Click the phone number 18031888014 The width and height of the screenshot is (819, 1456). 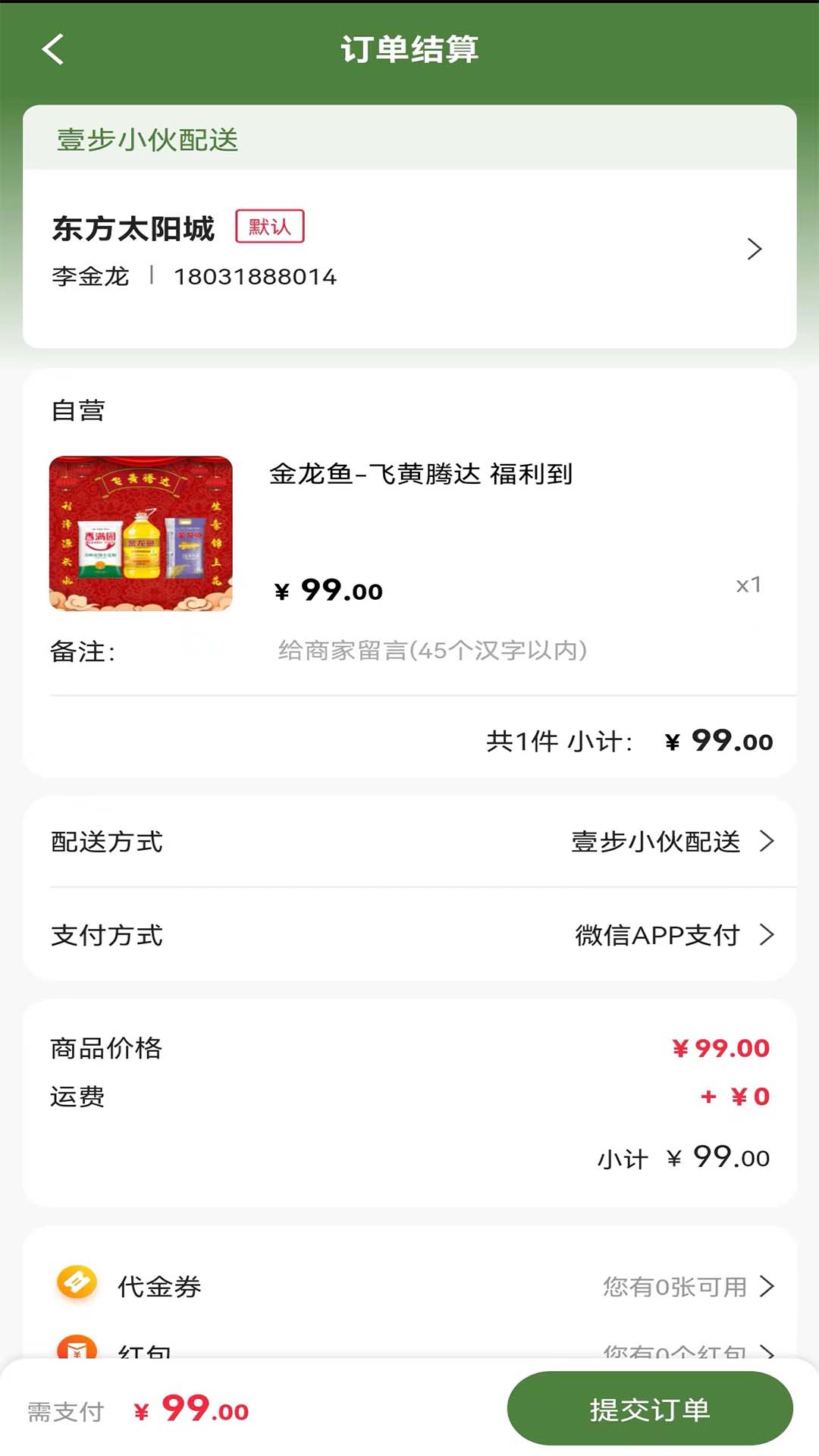(x=256, y=276)
